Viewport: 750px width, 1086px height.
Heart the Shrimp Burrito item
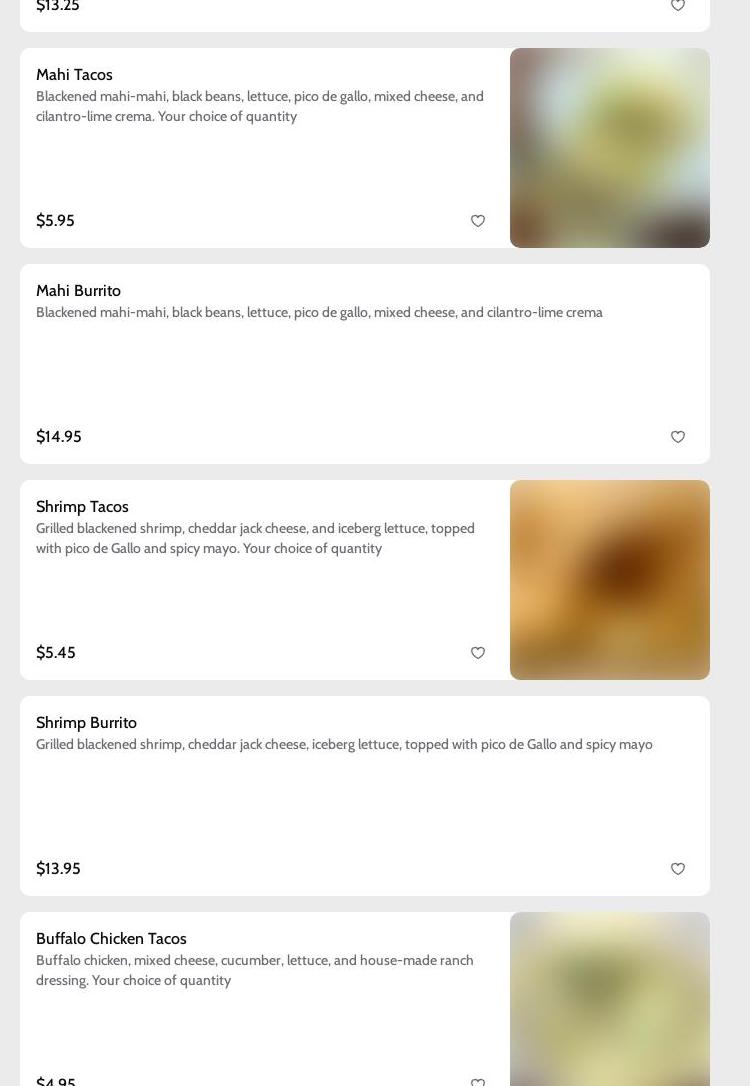(x=678, y=869)
